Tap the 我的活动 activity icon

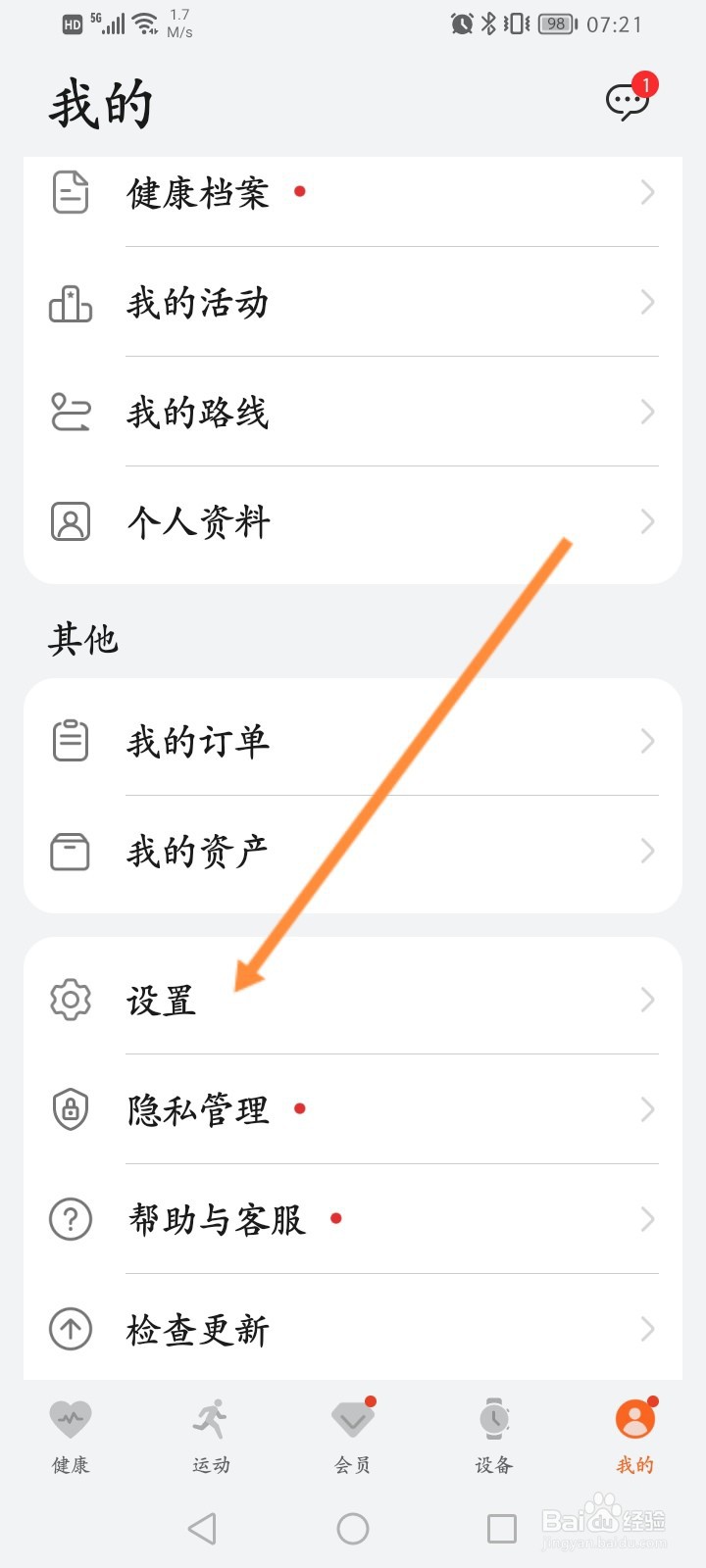pos(69,303)
